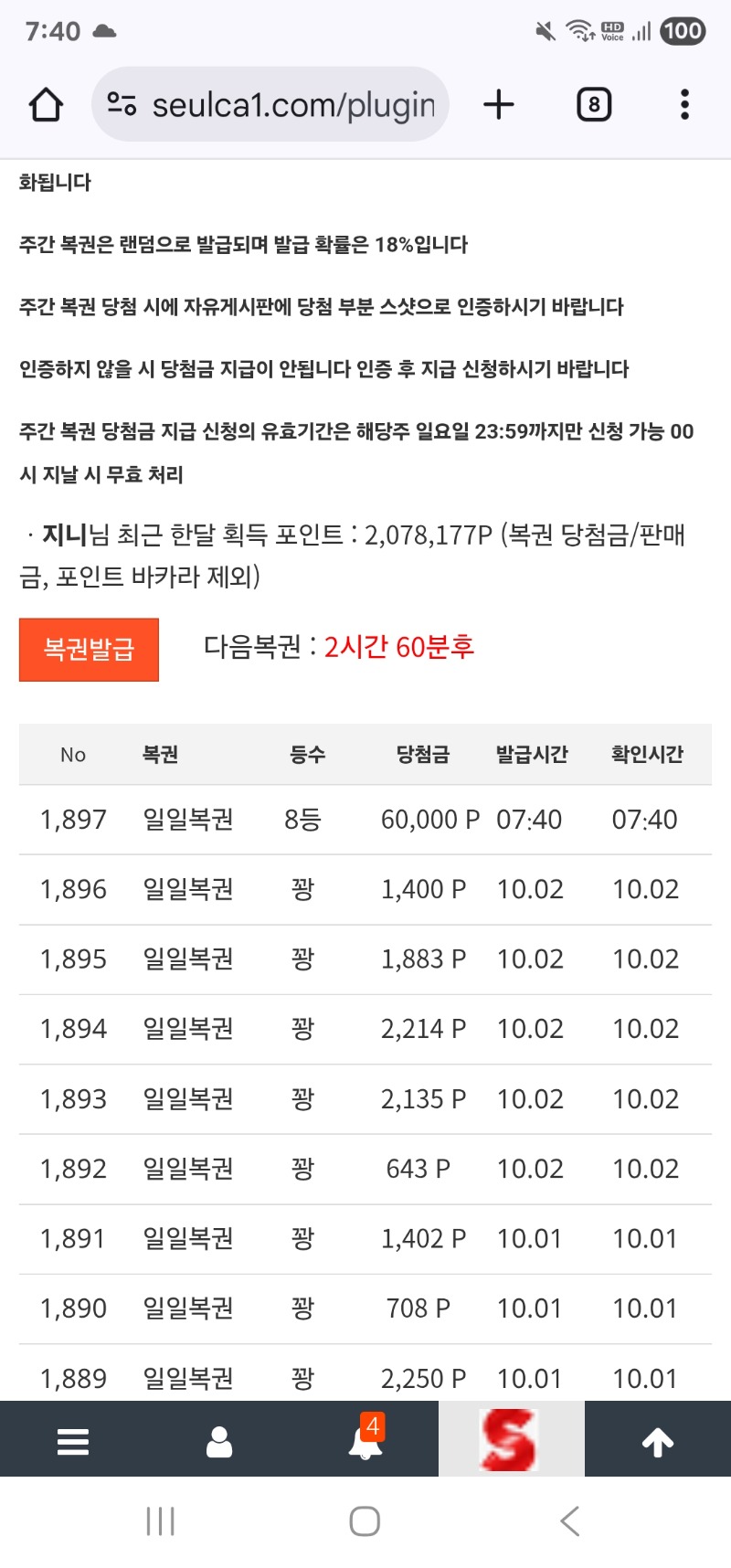Jump to top with the up arrow
This screenshot has height=1568, width=731.
(658, 1442)
